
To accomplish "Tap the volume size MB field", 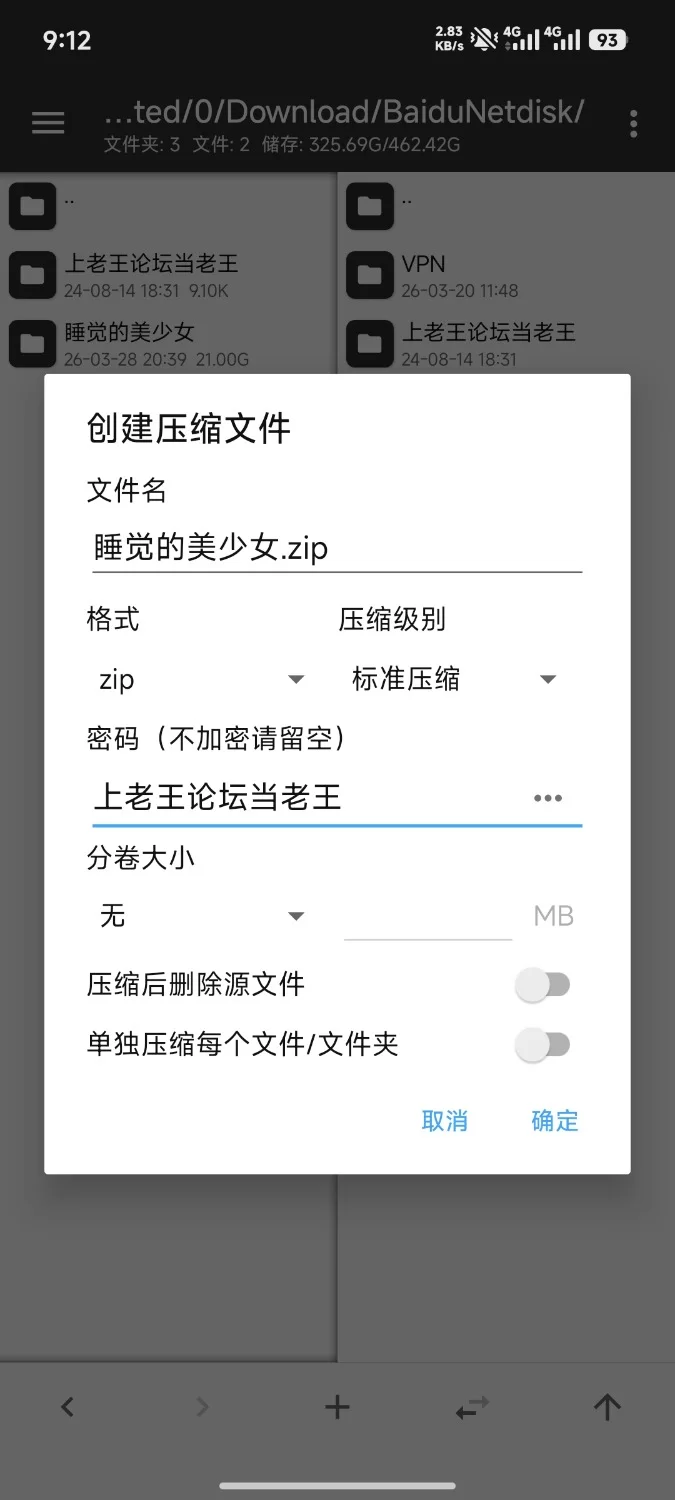I will 428,916.
